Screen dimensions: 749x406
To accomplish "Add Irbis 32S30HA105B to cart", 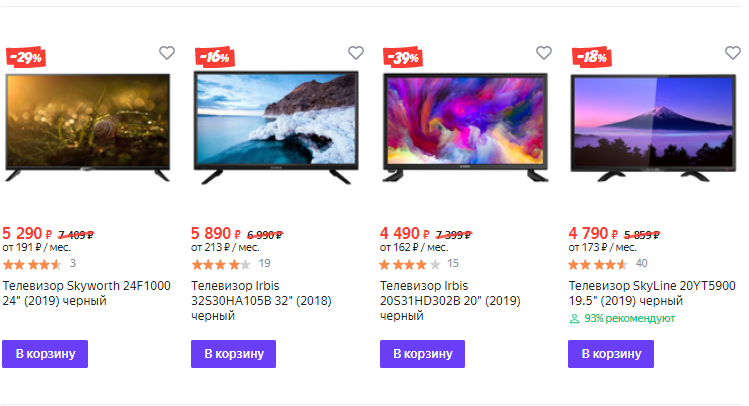I will 233,354.
